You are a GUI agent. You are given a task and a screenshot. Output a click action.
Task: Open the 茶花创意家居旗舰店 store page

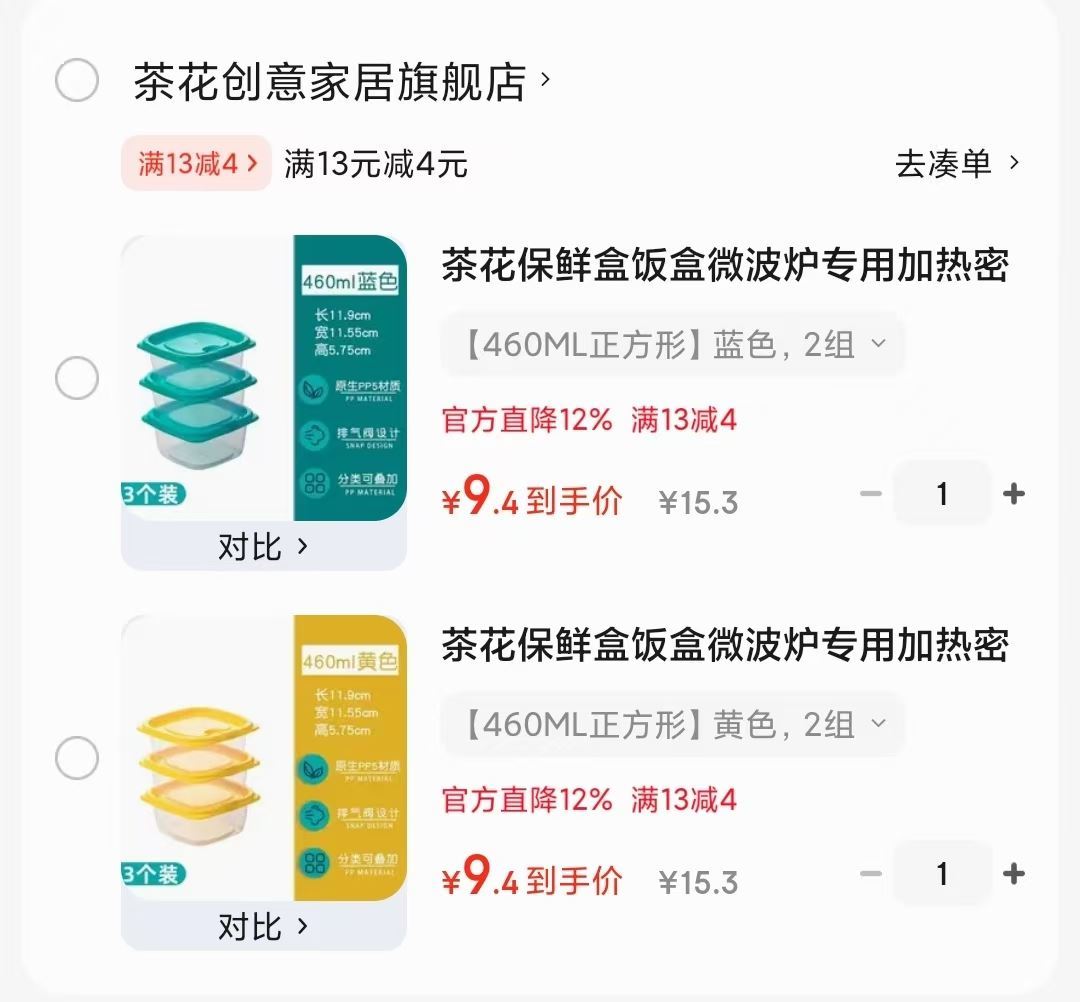coord(330,83)
